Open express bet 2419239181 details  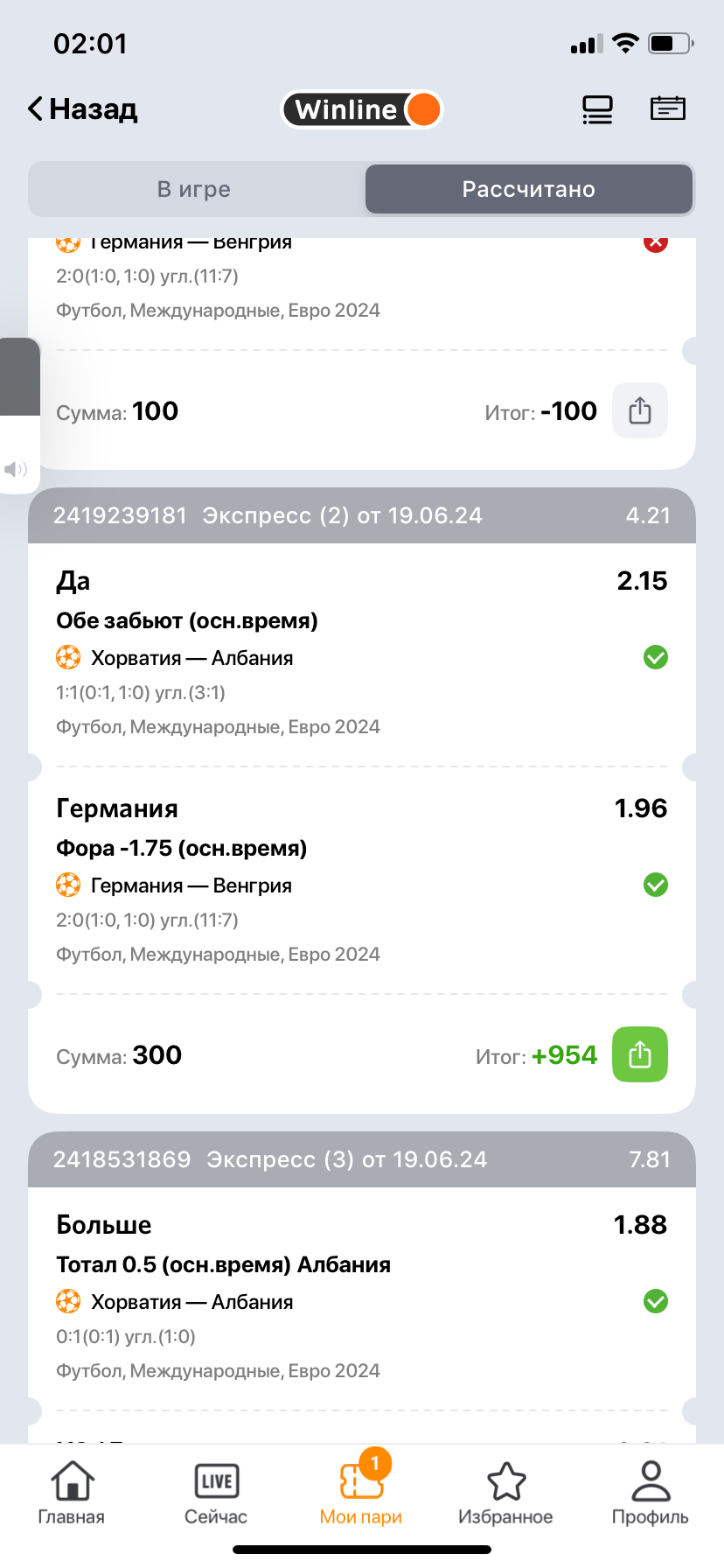361,515
